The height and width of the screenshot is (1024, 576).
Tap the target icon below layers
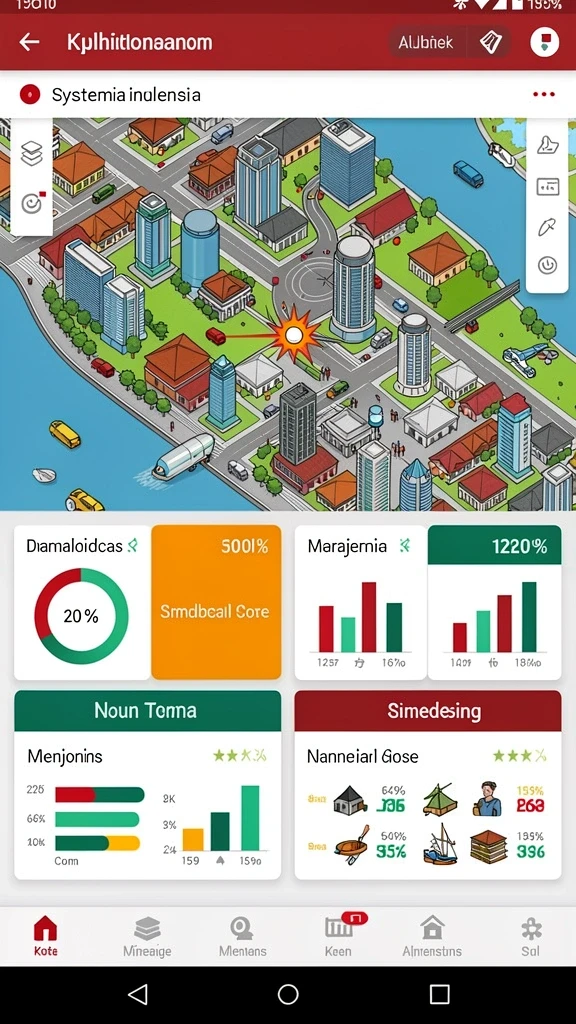[x=32, y=204]
